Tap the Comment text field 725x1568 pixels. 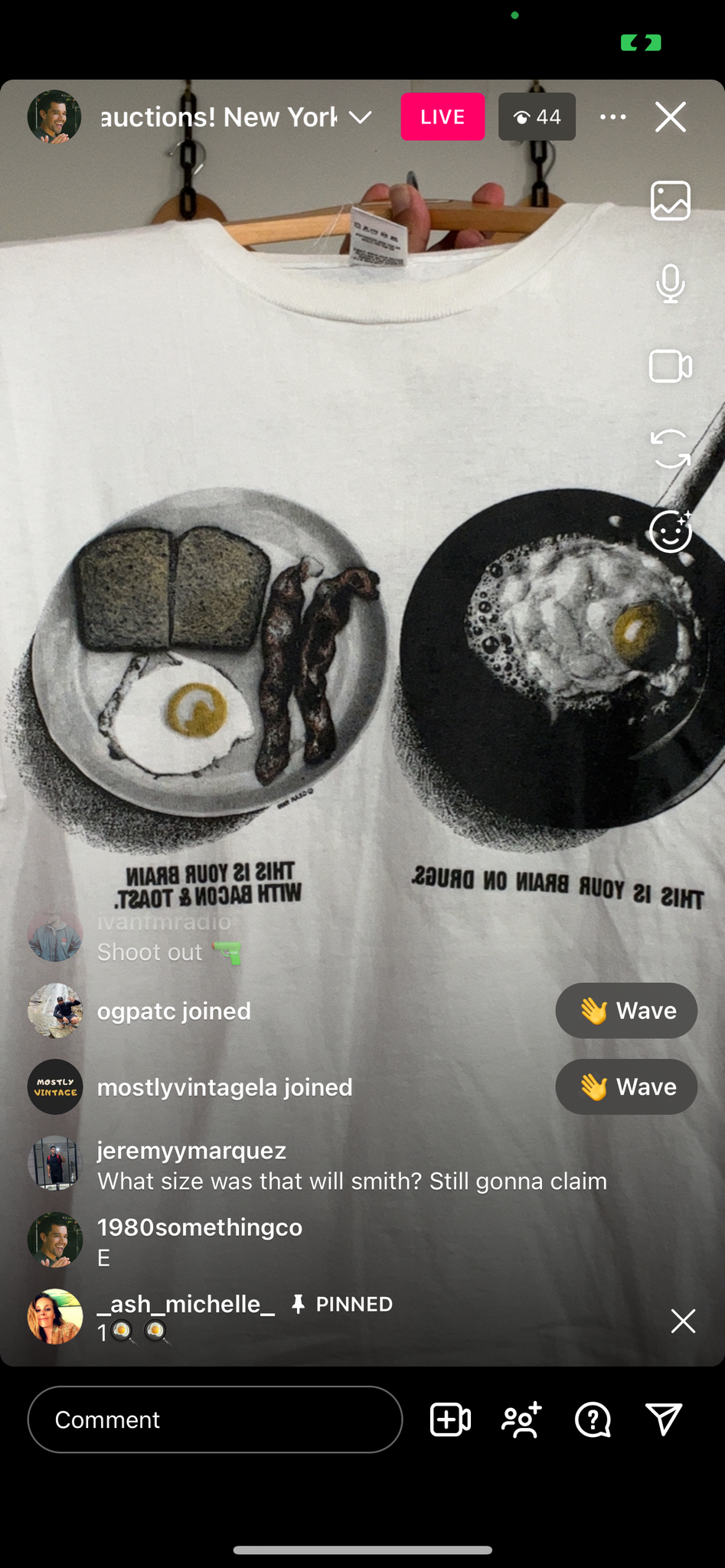pyautogui.click(x=214, y=1419)
